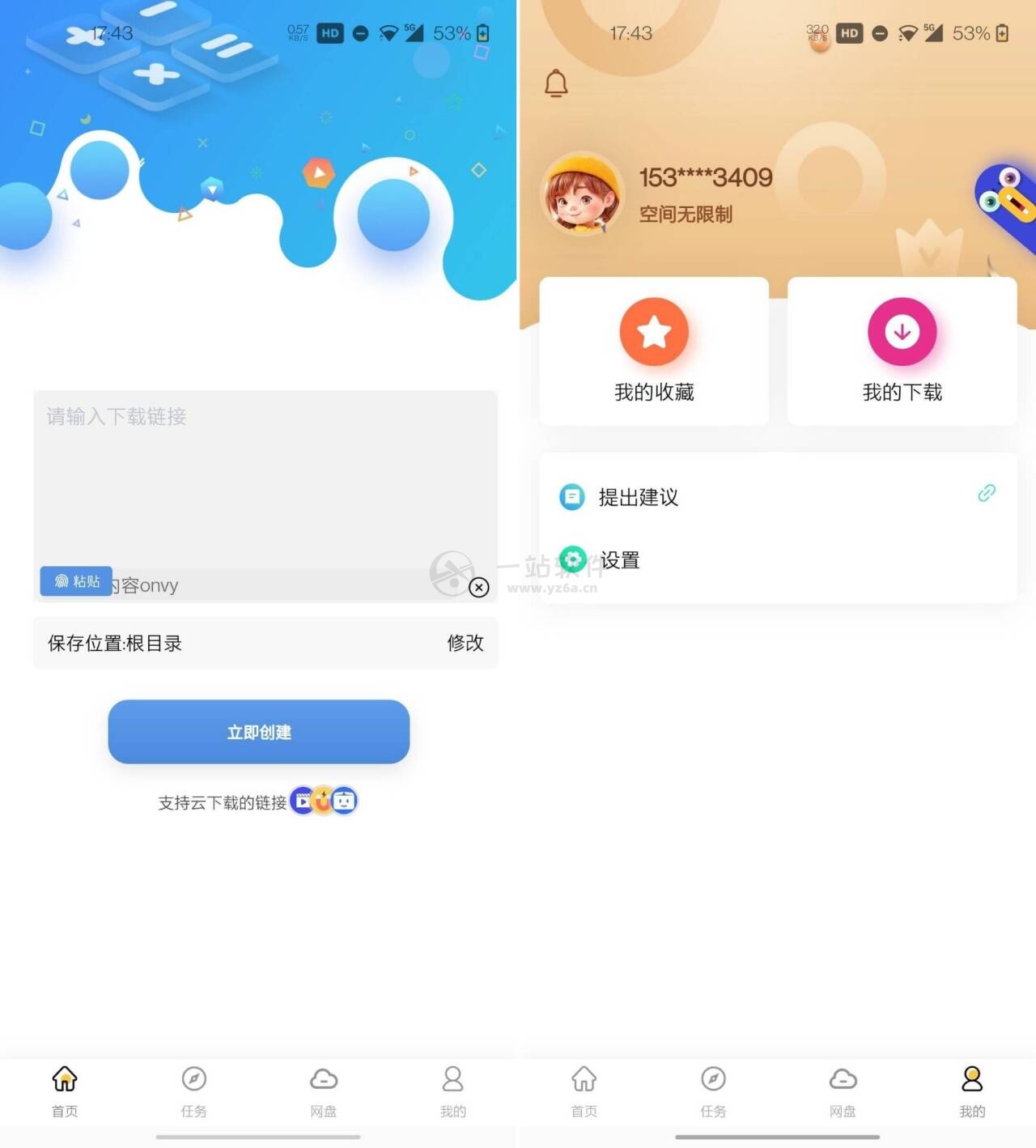Tap 修改 to change the save location
Image resolution: width=1036 pixels, height=1148 pixels.
click(x=465, y=643)
